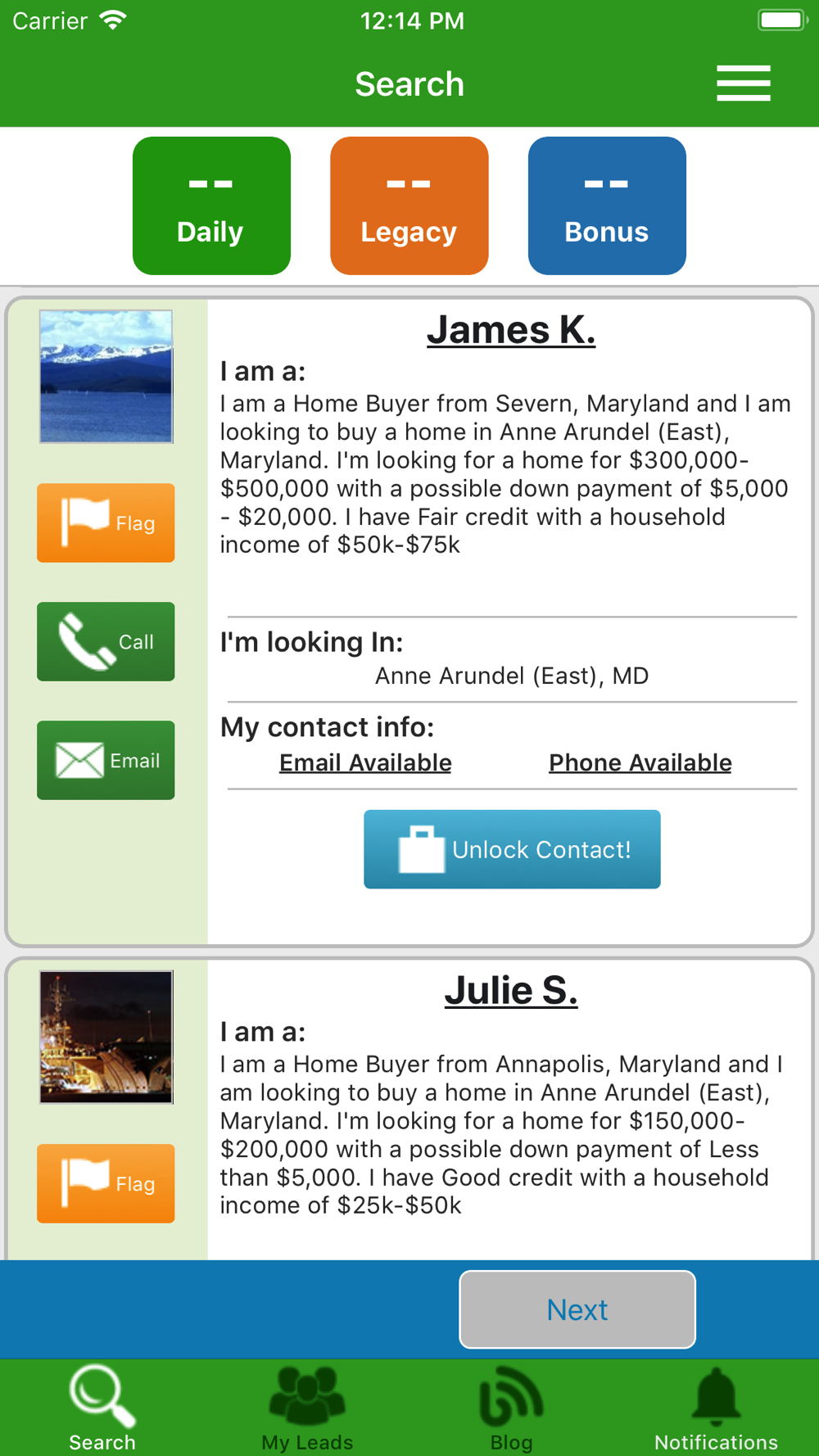The width and height of the screenshot is (819, 1456).
Task: Switch to the My Leads tab
Action: (x=307, y=1409)
